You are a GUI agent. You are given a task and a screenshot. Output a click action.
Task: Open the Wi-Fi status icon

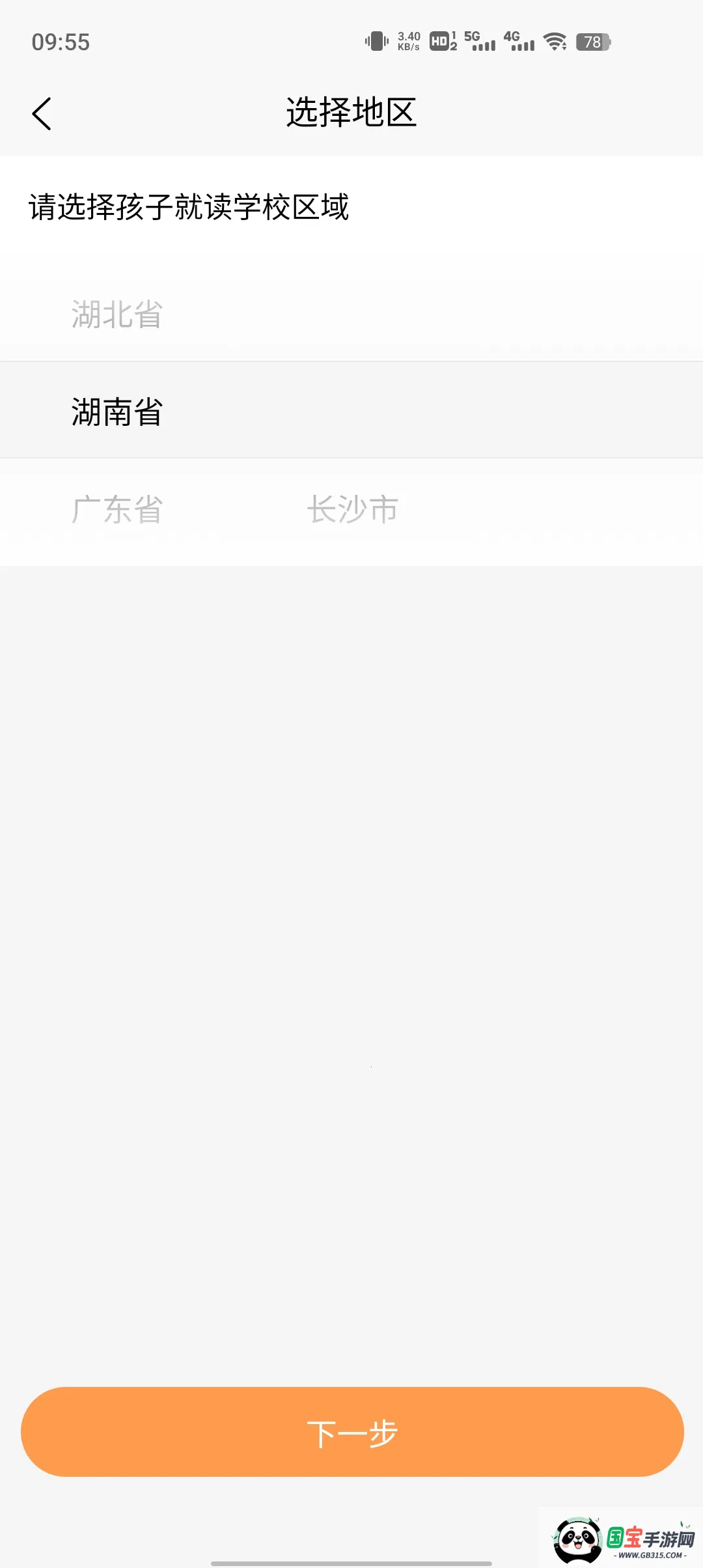[553, 42]
